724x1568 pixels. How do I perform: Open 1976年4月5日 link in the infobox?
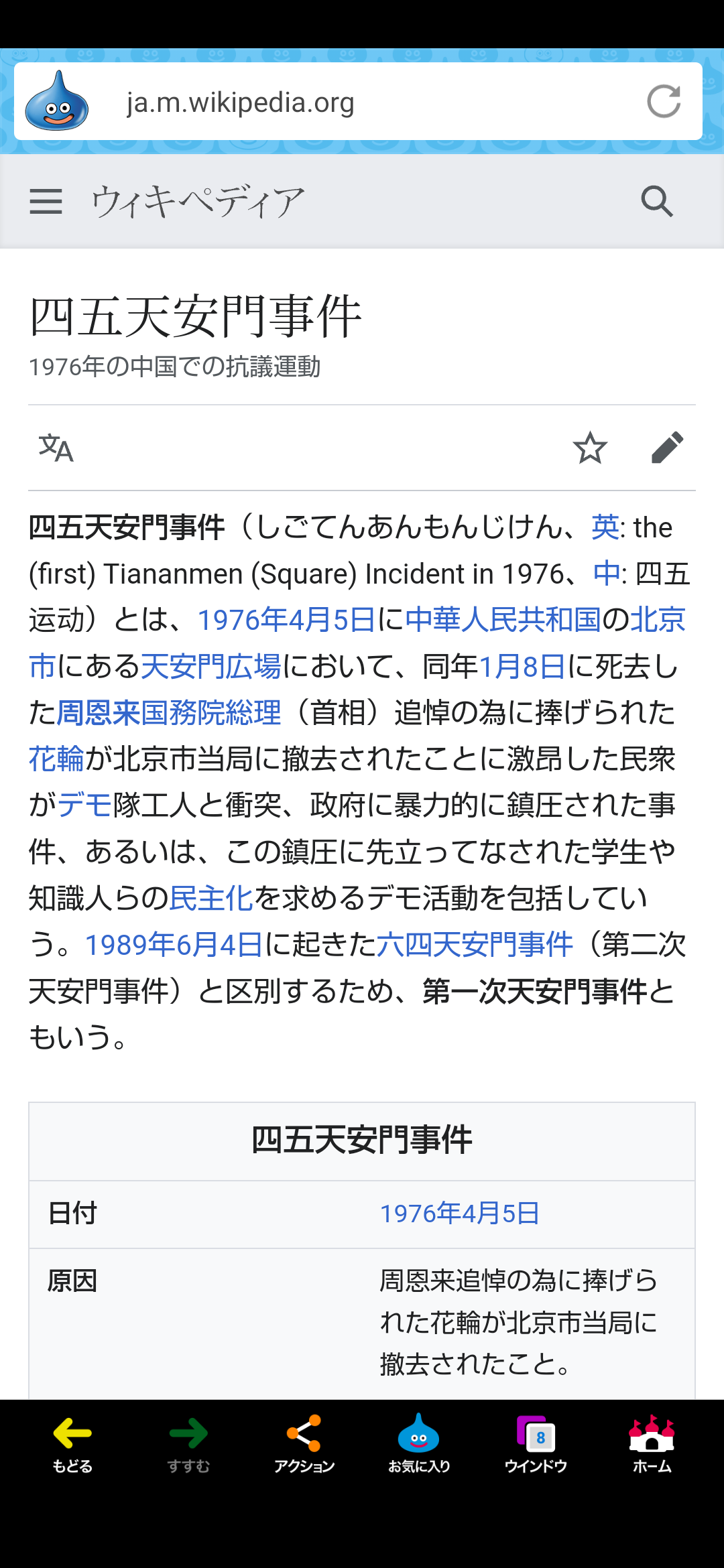(x=460, y=1214)
